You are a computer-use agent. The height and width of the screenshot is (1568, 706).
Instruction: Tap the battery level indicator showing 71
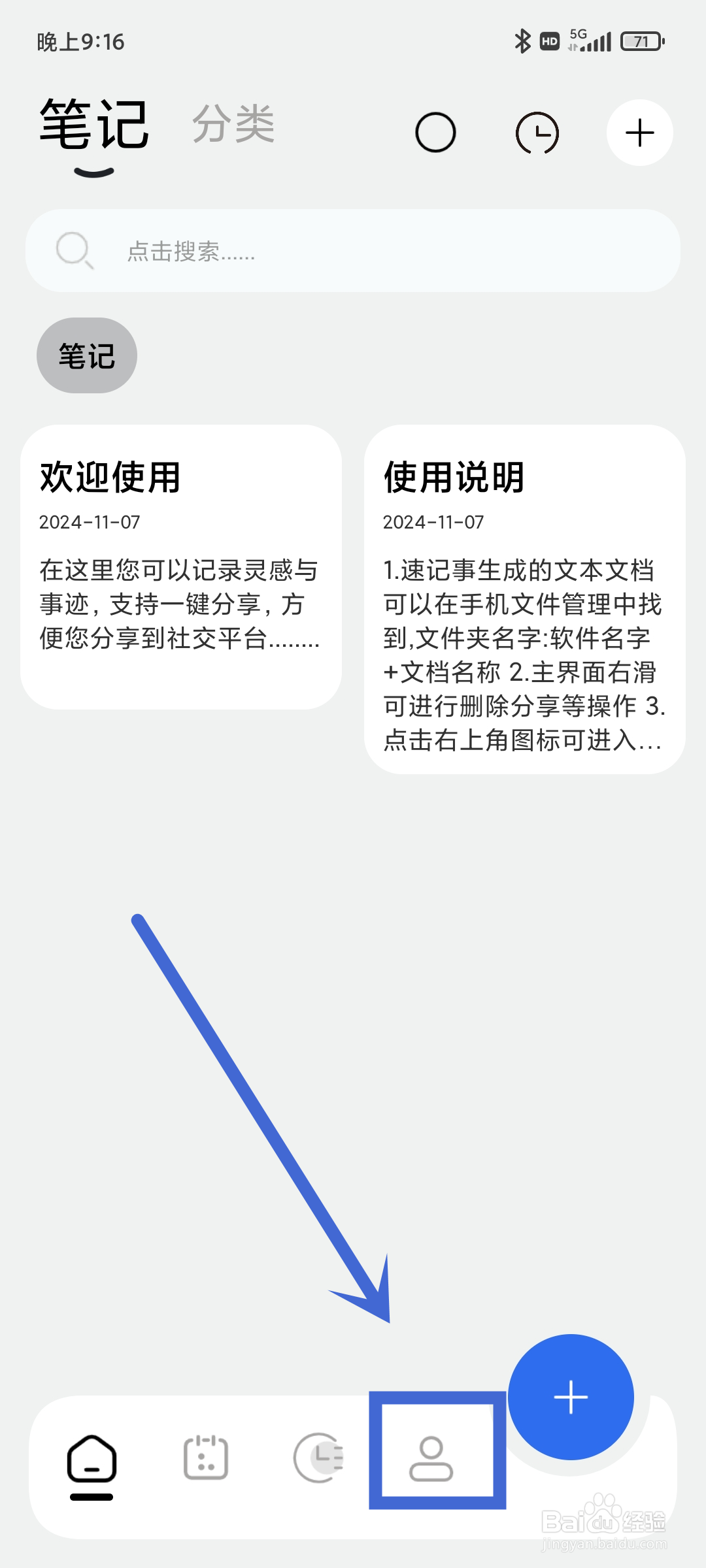coord(642,41)
